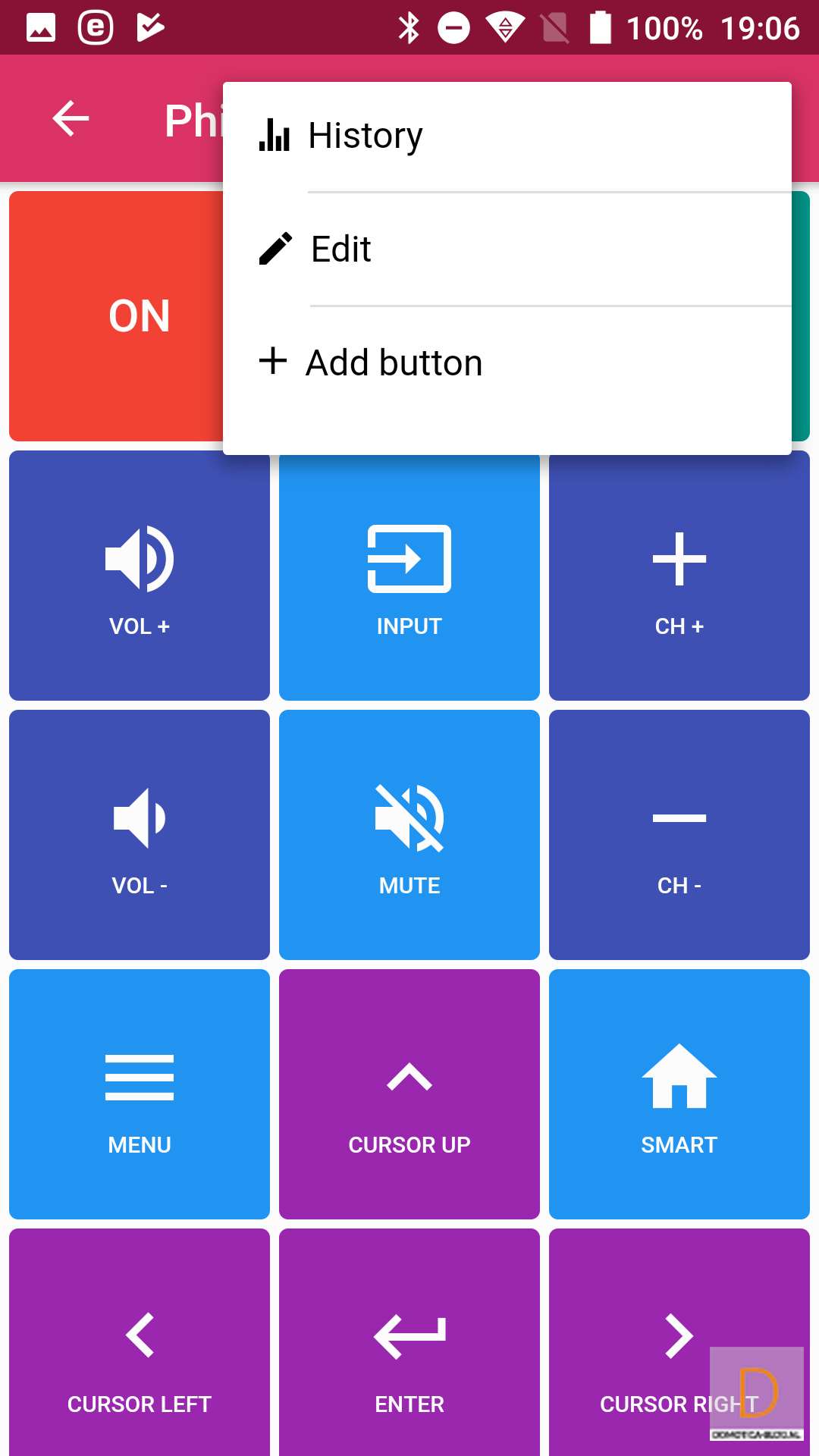Mute the TV sound

tap(409, 835)
